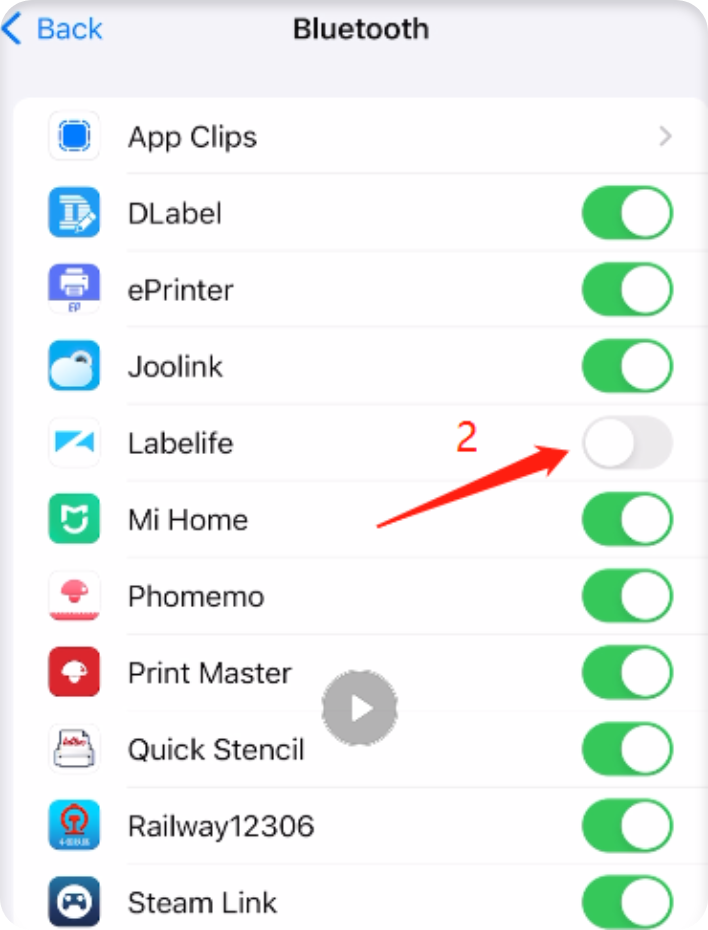Switch off Mi Home Bluetooth access
Image resolution: width=708 pixels, height=930 pixels.
click(x=627, y=520)
